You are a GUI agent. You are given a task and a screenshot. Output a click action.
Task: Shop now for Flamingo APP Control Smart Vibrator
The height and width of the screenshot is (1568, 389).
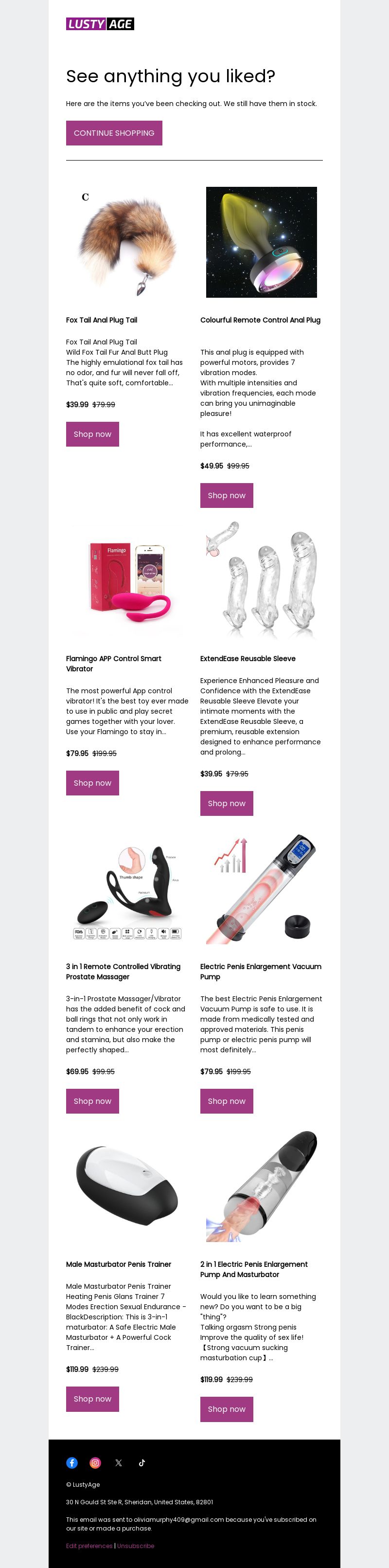coord(92,783)
